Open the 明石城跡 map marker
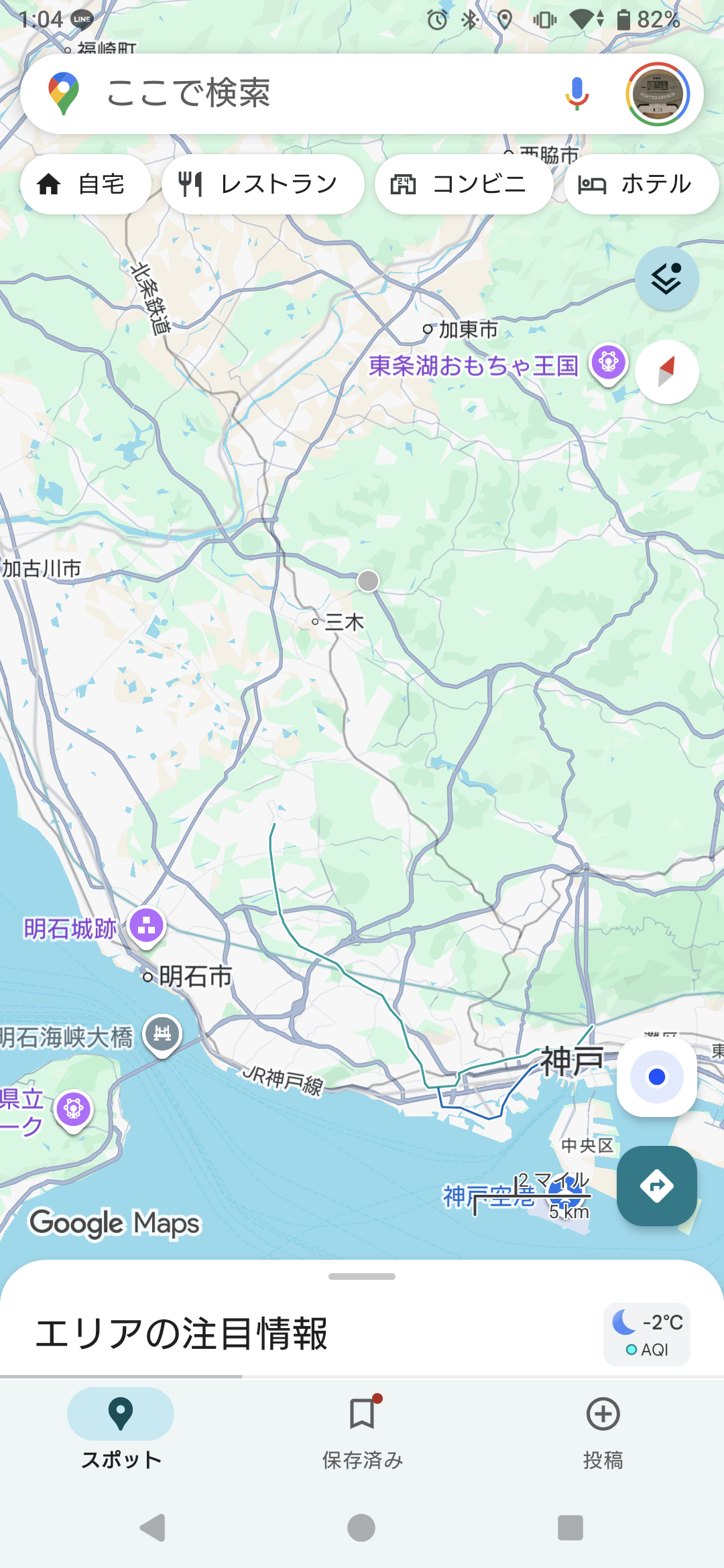 click(x=147, y=926)
